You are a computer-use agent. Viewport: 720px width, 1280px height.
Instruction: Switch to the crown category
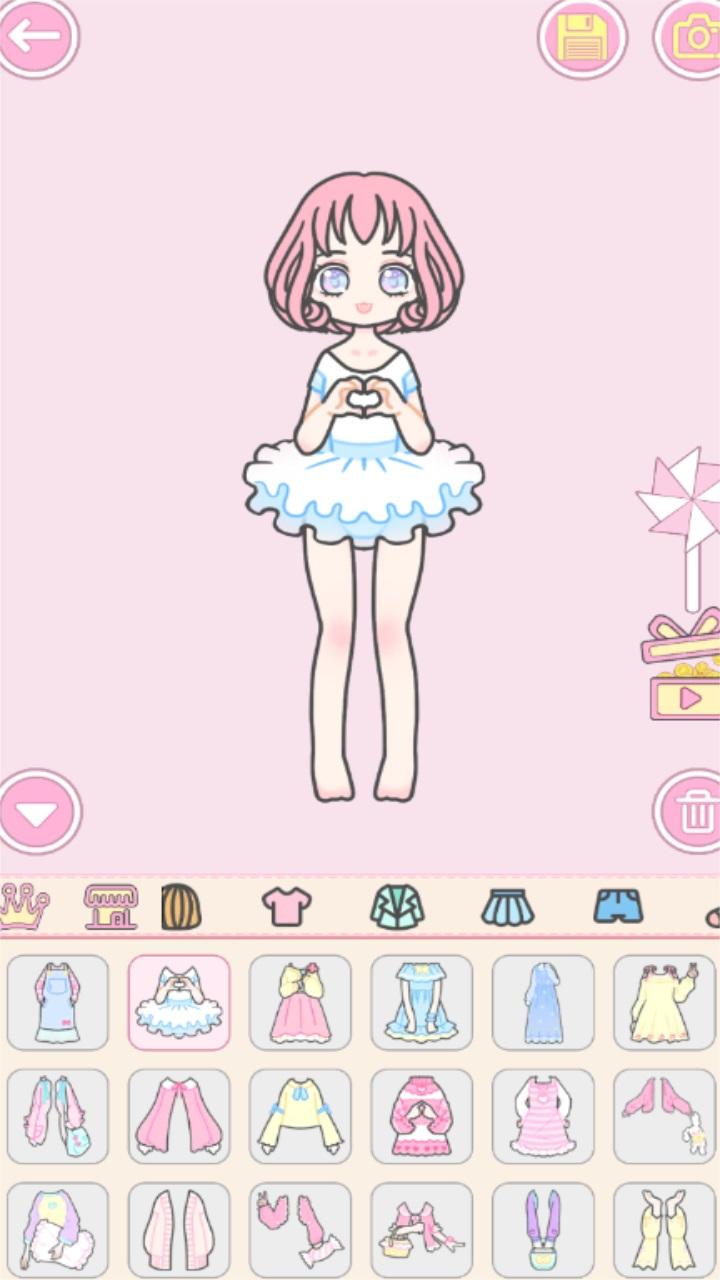tap(24, 906)
